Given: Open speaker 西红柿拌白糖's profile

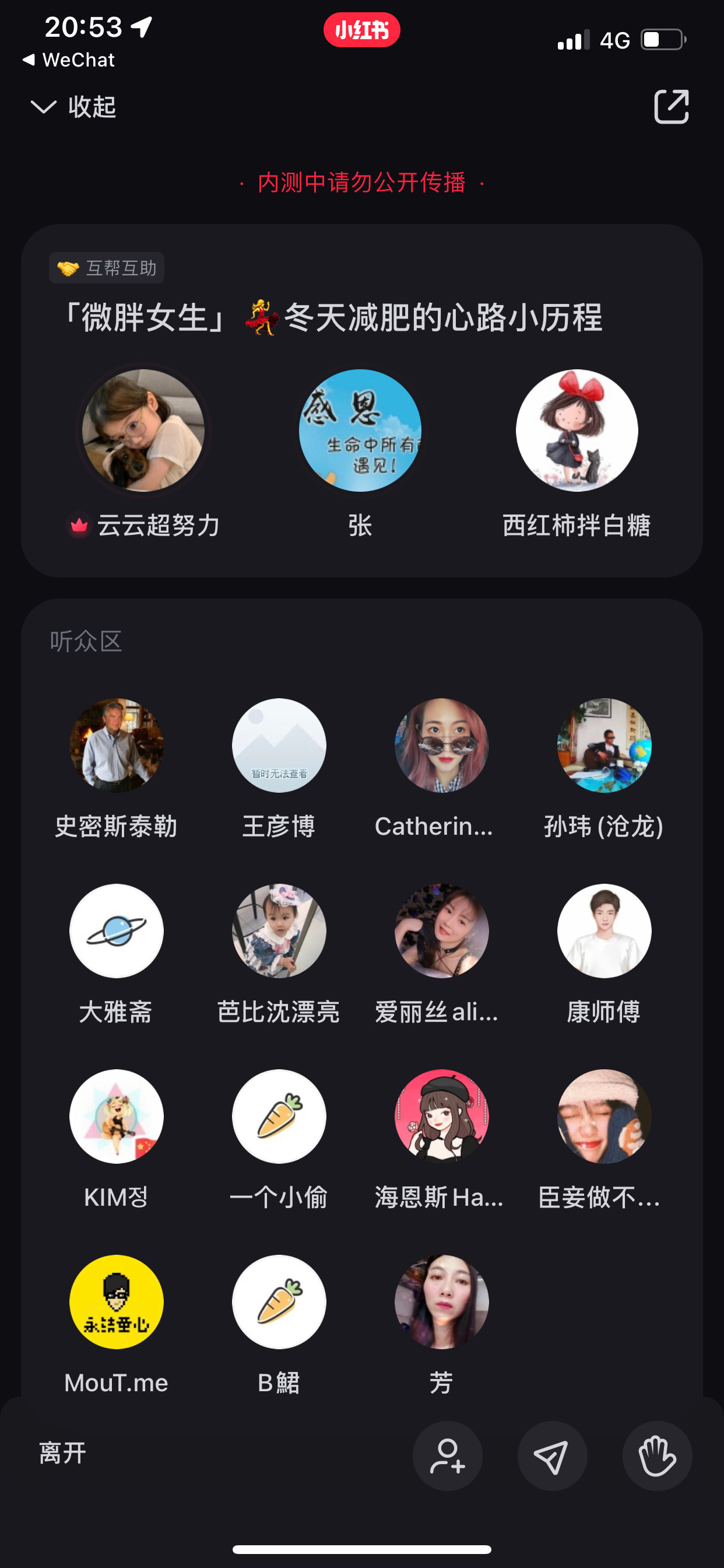Looking at the screenshot, I should [576, 430].
